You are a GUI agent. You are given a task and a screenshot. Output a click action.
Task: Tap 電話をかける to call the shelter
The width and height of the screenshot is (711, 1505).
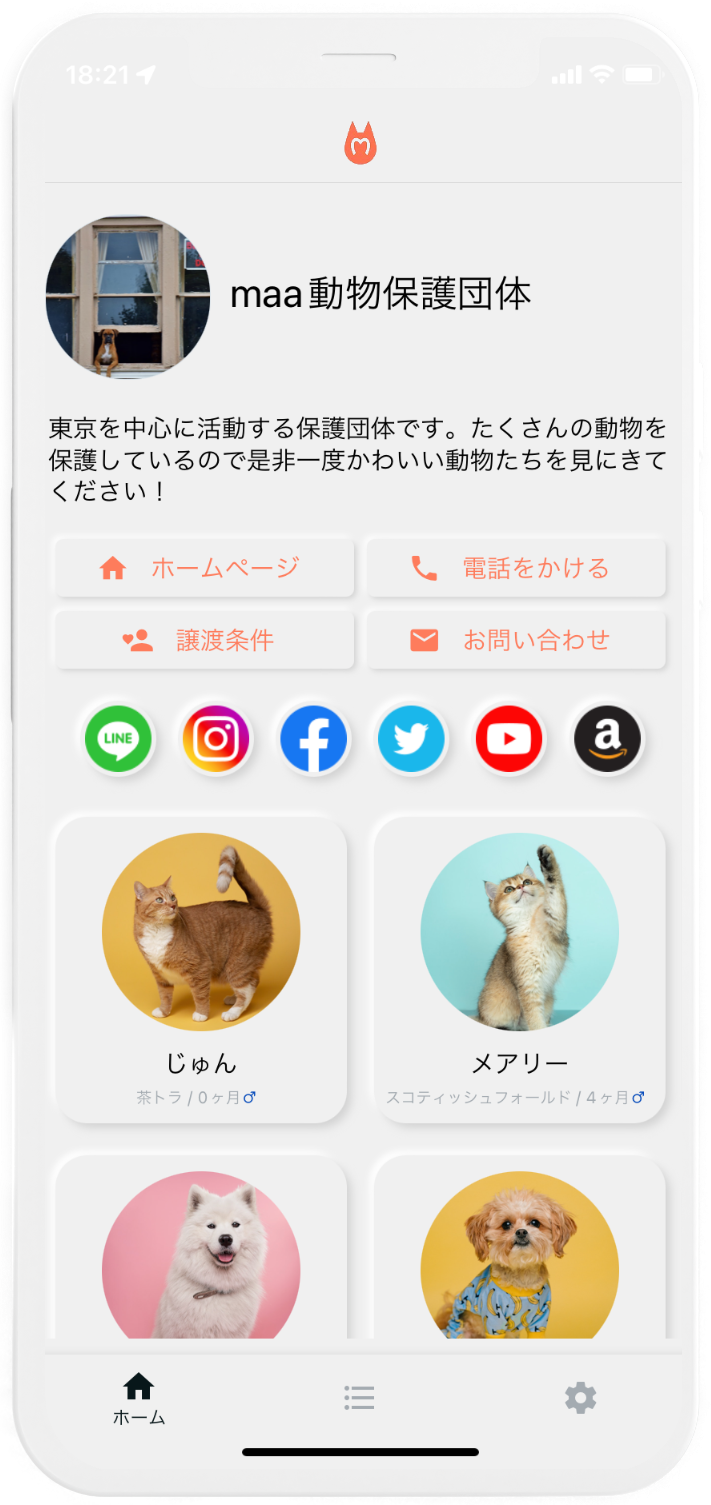click(516, 568)
